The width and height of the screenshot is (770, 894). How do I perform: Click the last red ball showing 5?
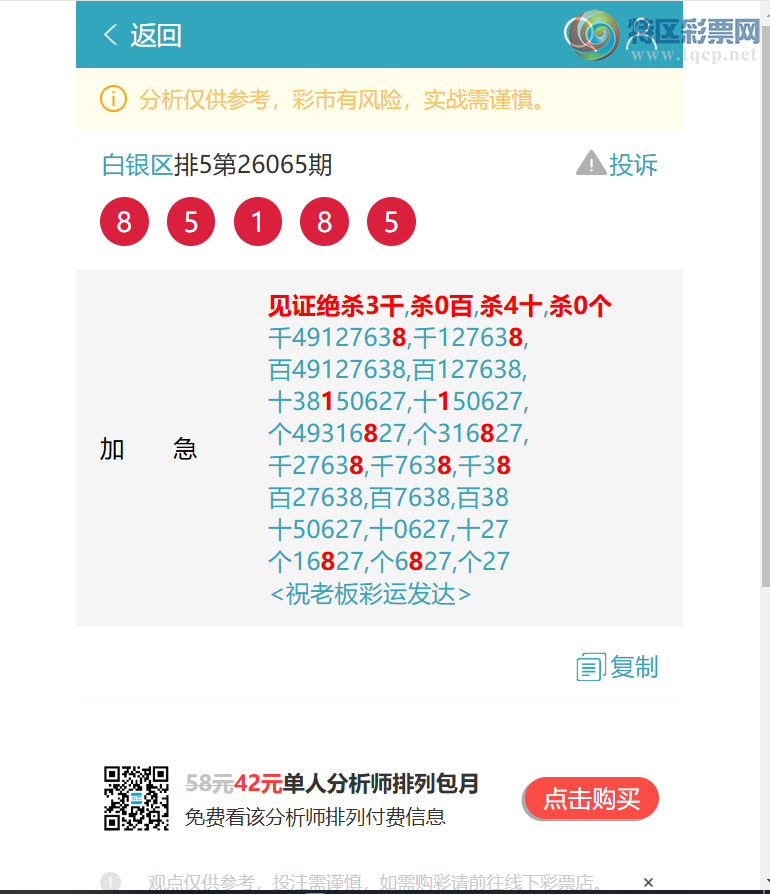391,221
